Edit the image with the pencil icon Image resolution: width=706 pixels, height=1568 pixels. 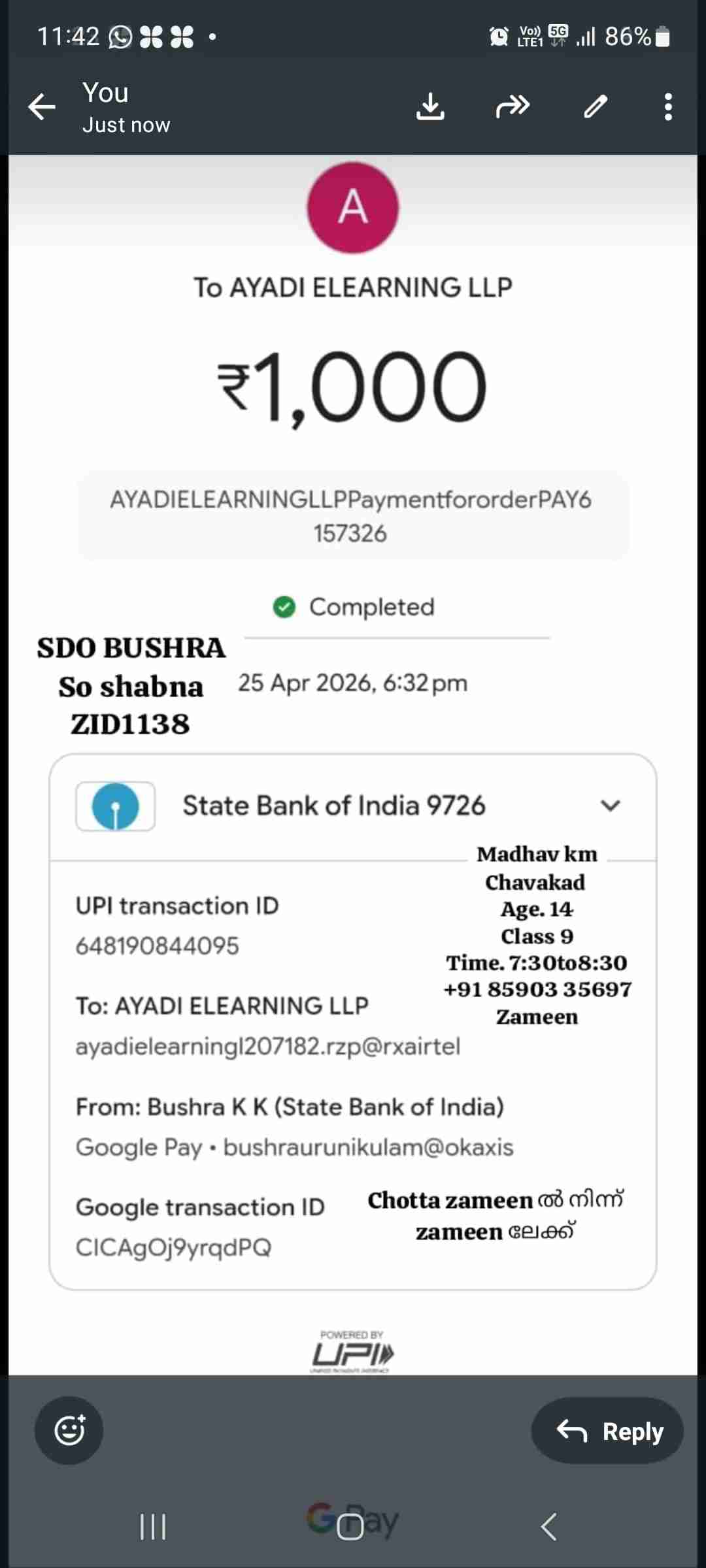[x=596, y=106]
